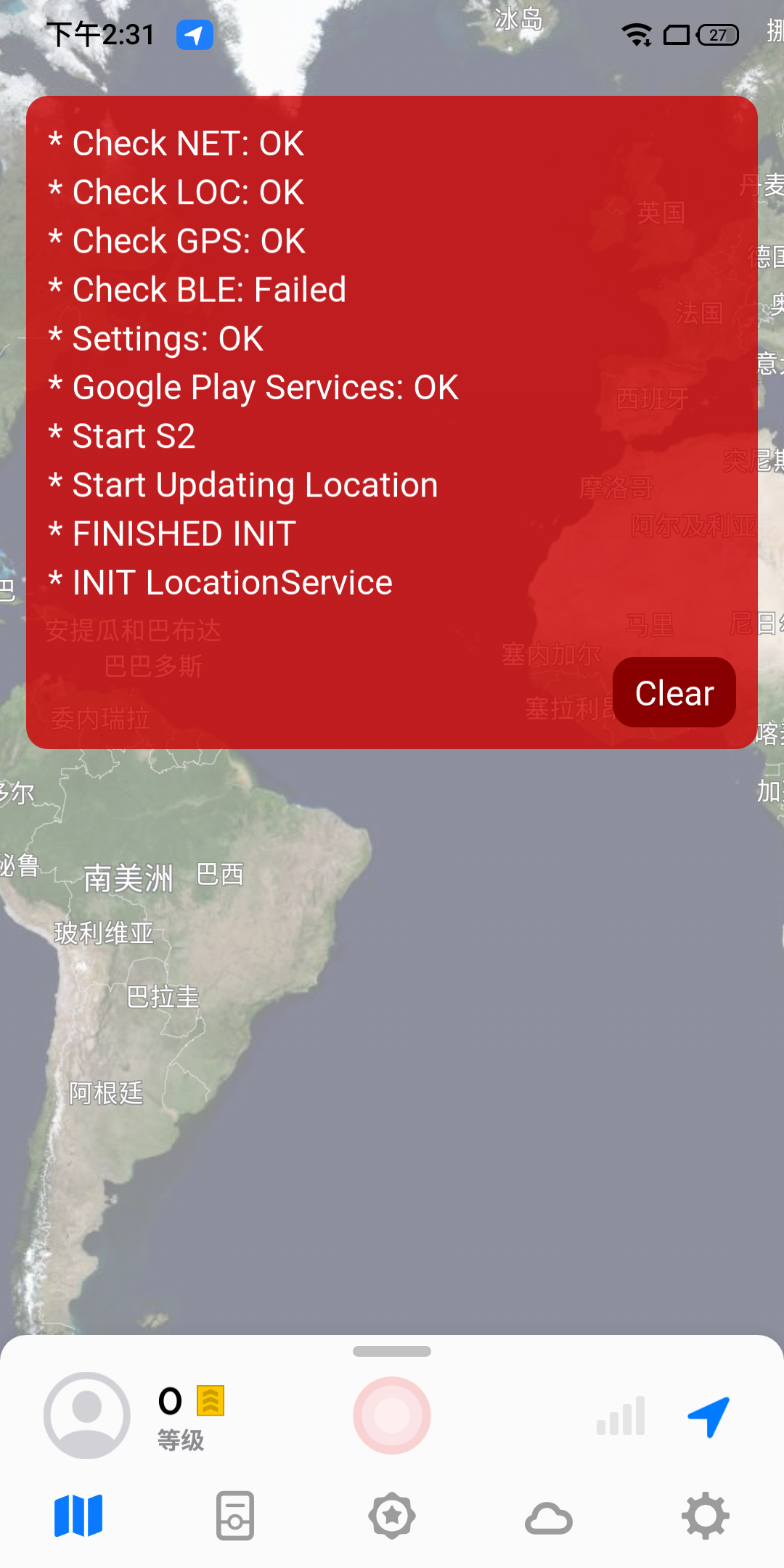Open the cloud tab

[549, 1517]
